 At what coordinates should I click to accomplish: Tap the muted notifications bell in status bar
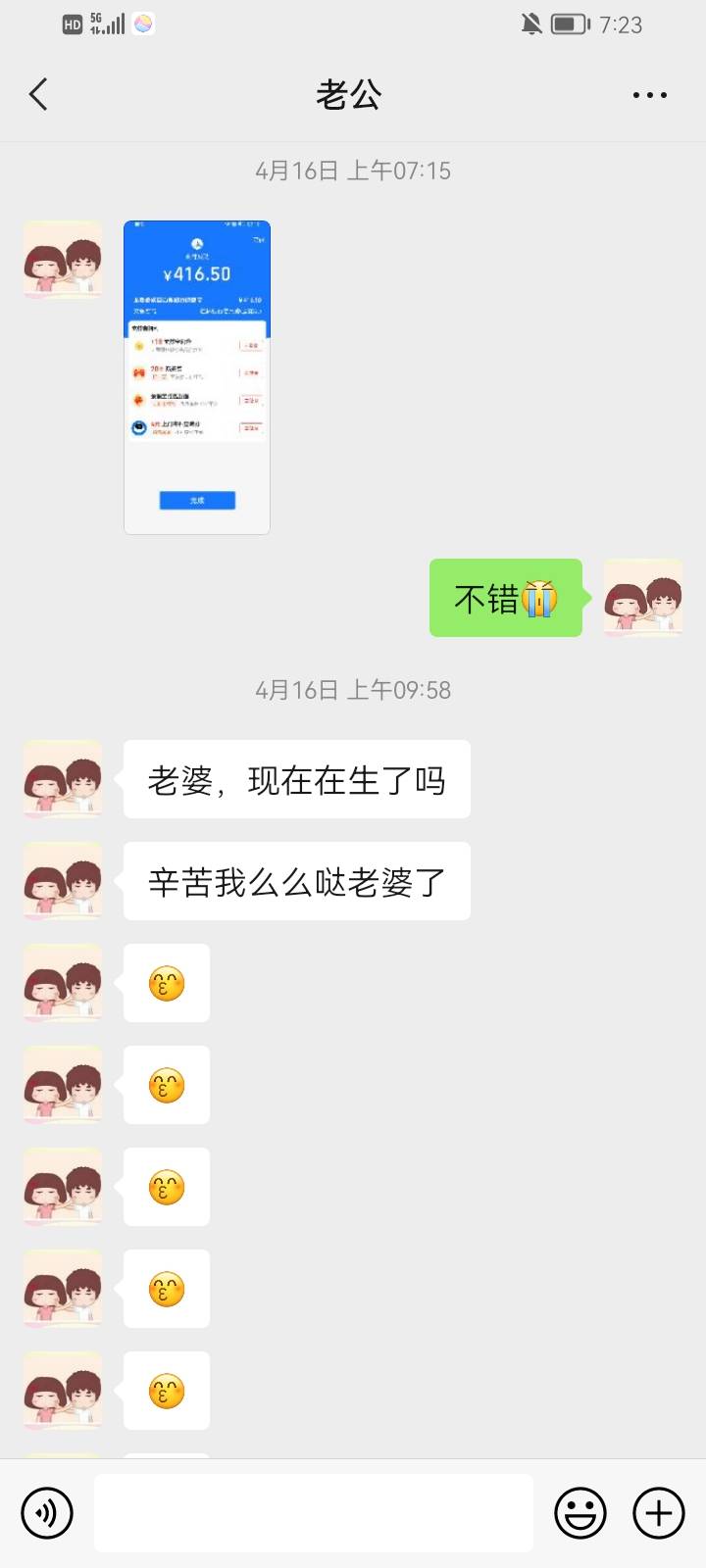[x=530, y=24]
